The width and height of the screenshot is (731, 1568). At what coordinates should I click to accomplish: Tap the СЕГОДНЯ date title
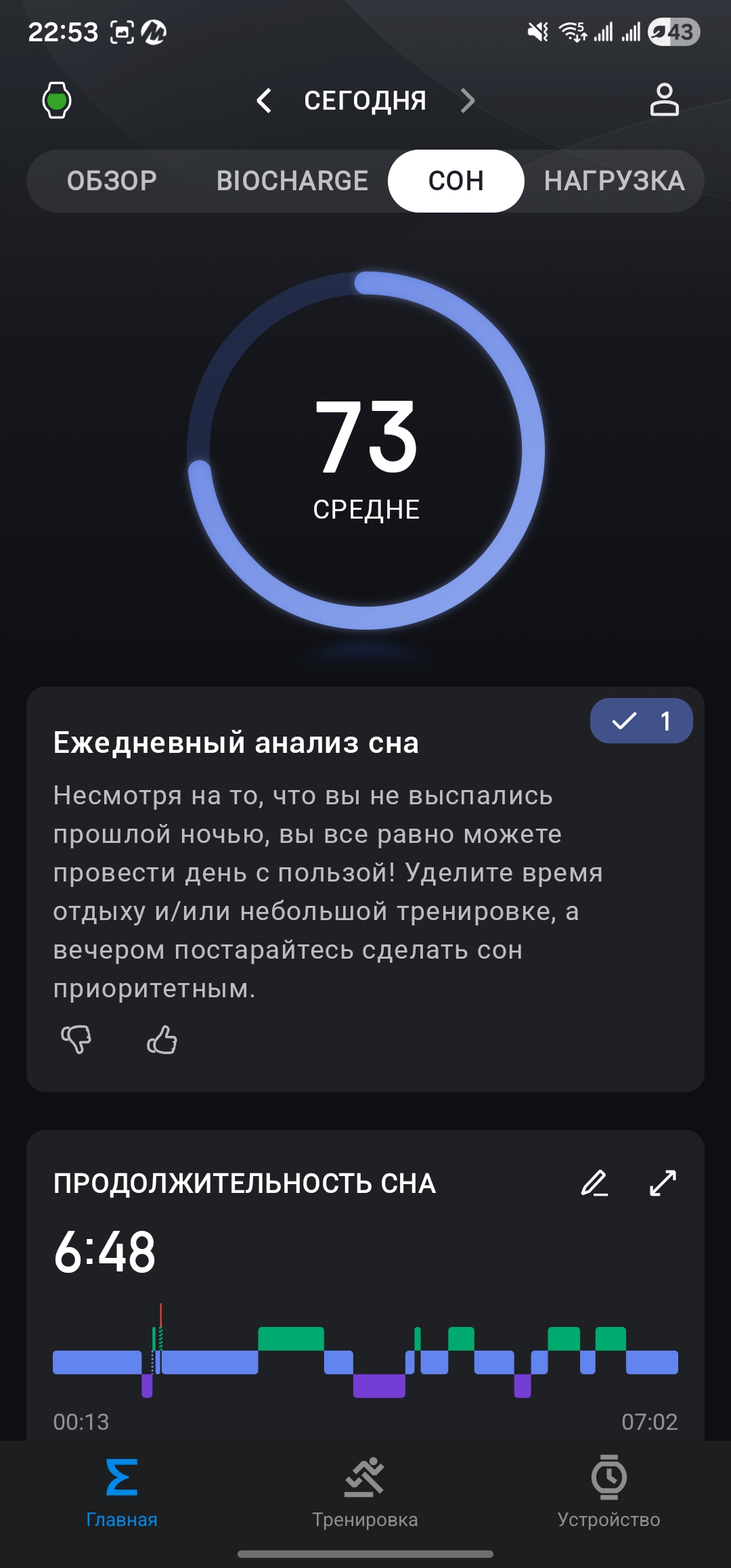pyautogui.click(x=365, y=101)
